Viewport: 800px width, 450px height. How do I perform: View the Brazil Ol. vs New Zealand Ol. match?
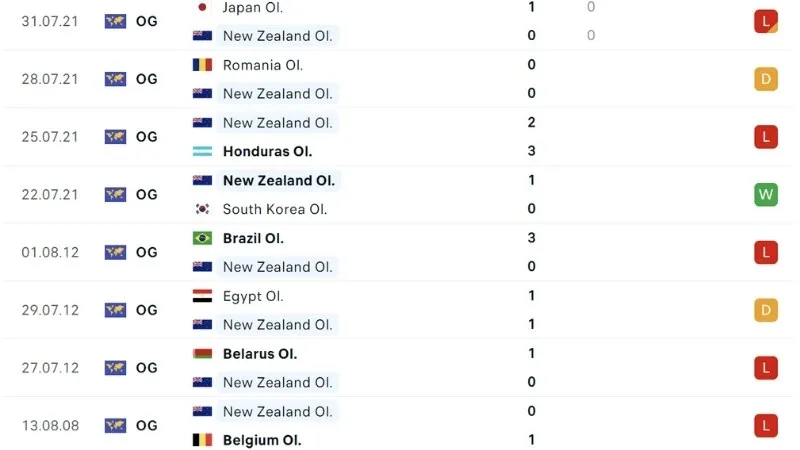coord(400,252)
